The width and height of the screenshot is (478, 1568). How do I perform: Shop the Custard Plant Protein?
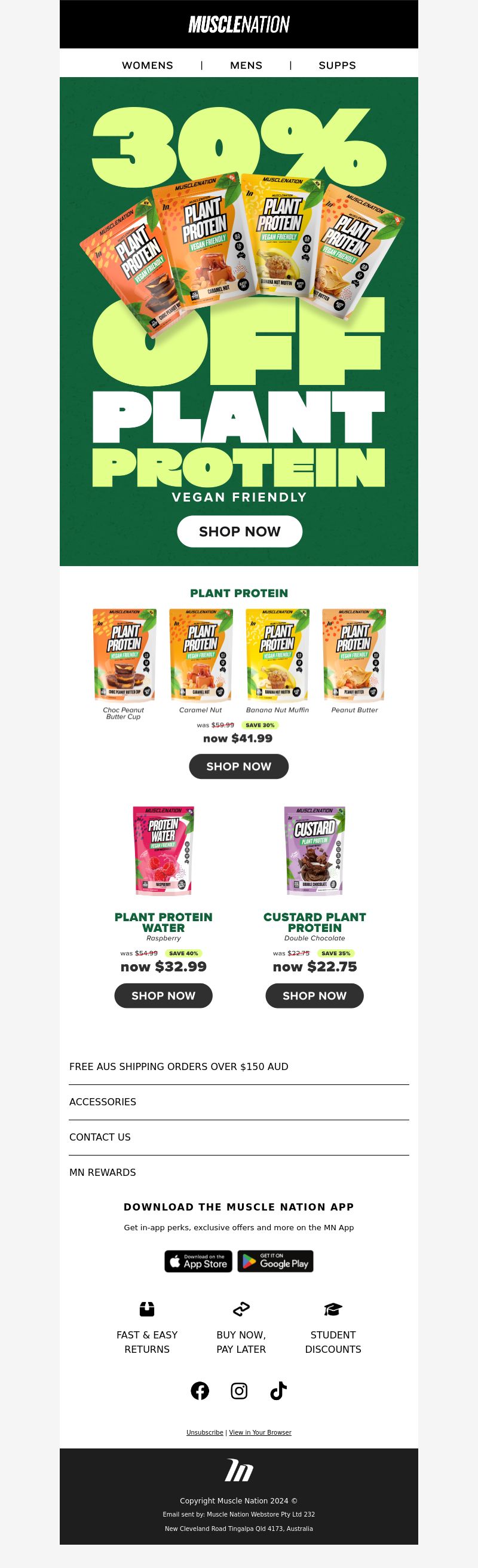(x=314, y=996)
